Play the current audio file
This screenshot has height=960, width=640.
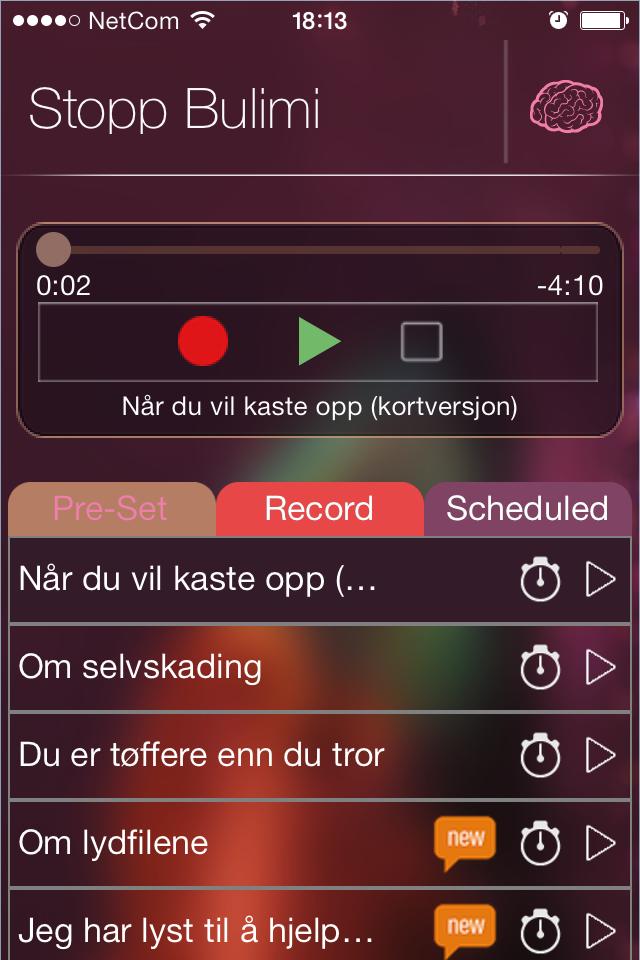[319, 342]
